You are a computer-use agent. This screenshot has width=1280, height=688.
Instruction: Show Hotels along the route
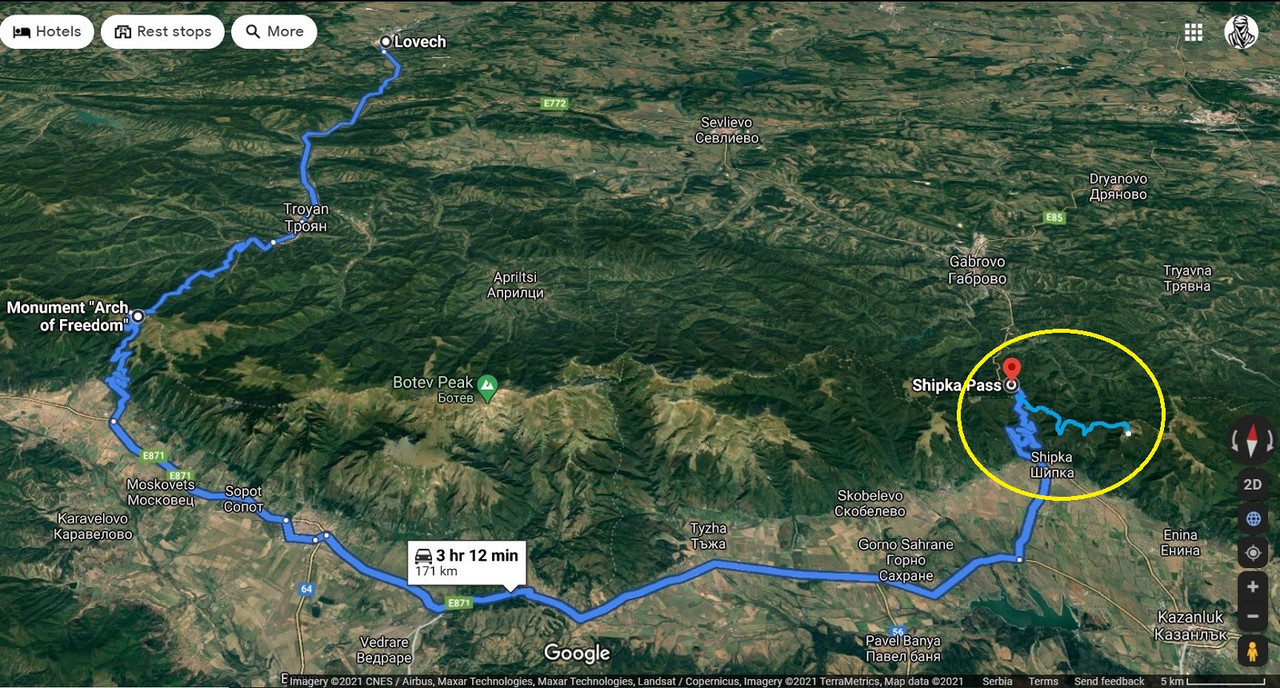point(47,32)
